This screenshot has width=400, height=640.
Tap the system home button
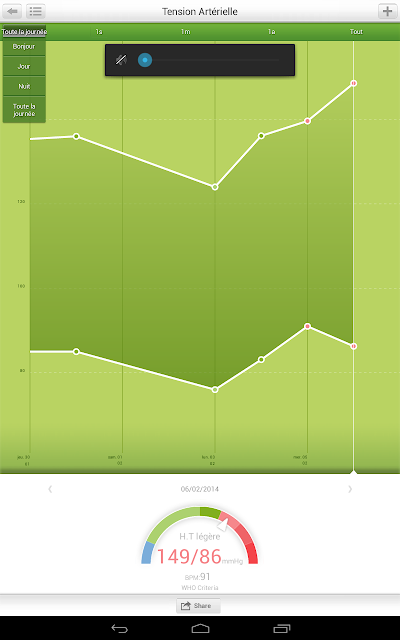point(200,628)
